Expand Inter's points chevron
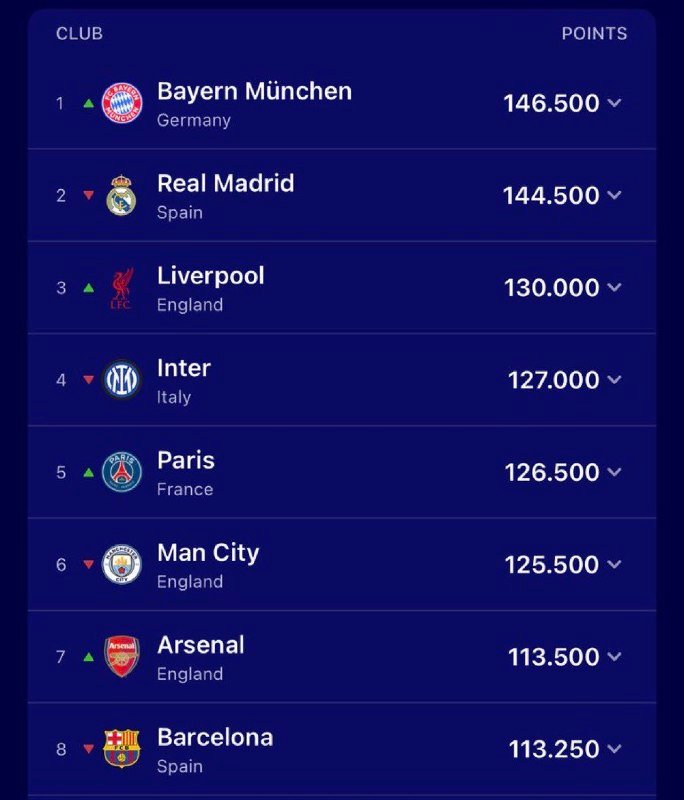This screenshot has width=684, height=800. pos(614,380)
